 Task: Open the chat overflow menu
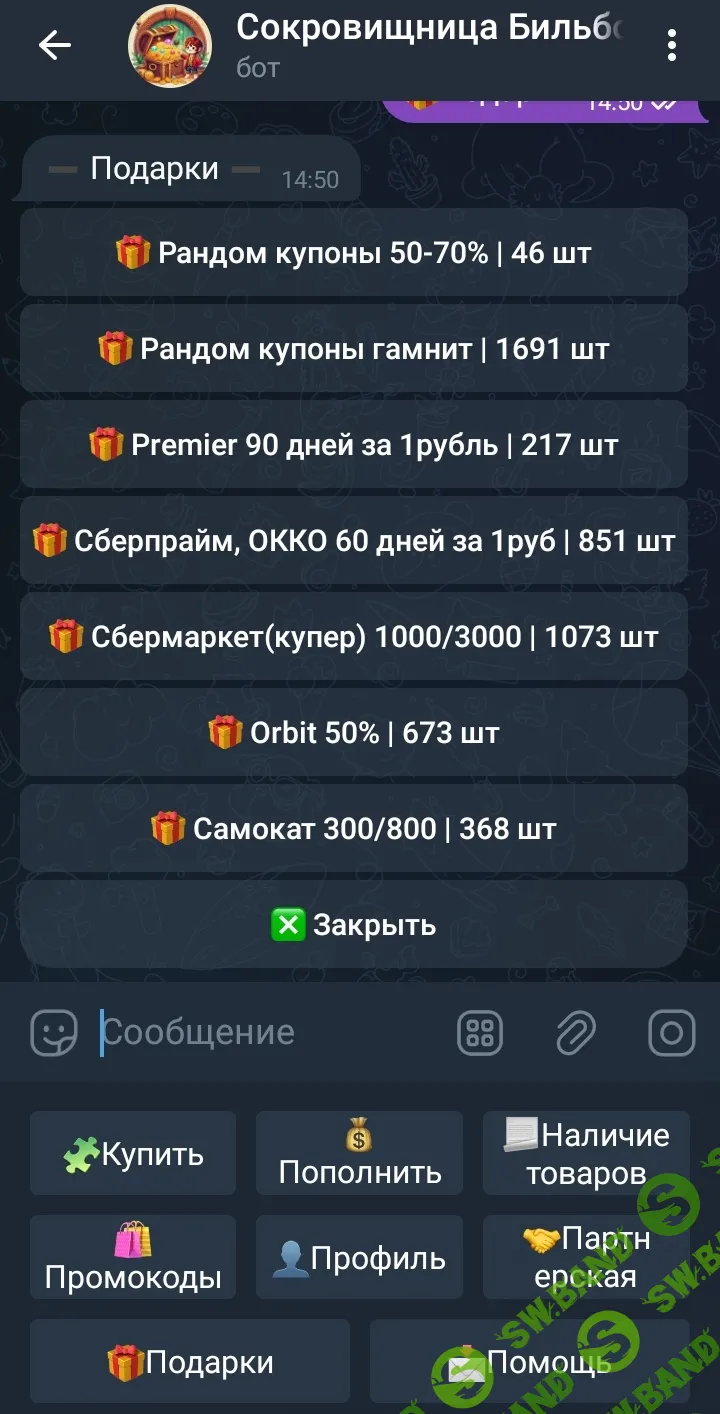[x=672, y=45]
